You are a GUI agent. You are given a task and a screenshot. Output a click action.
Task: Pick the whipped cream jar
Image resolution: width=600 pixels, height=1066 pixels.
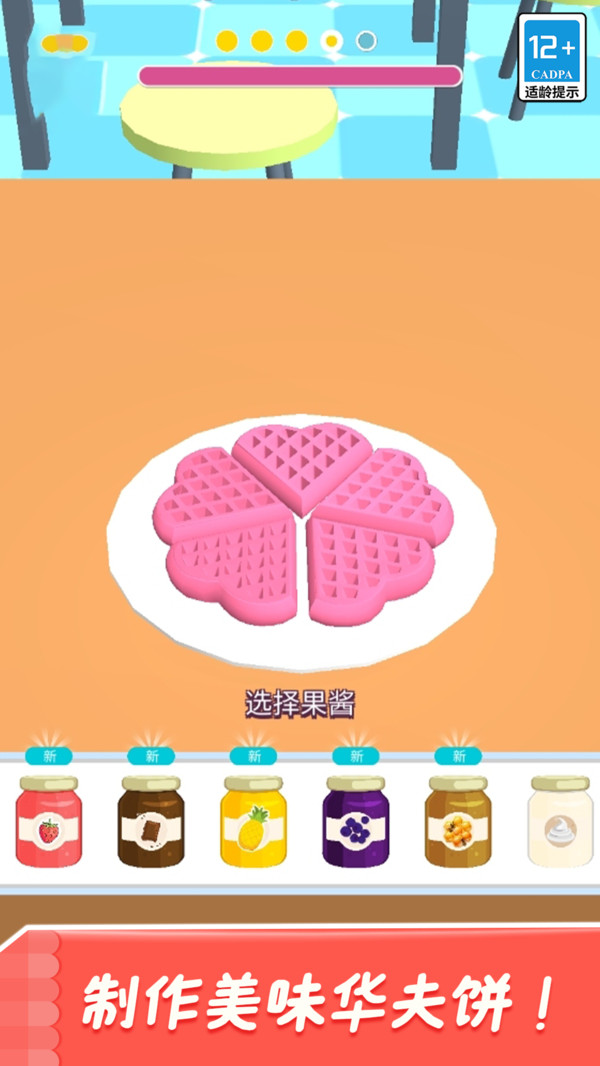(x=560, y=822)
